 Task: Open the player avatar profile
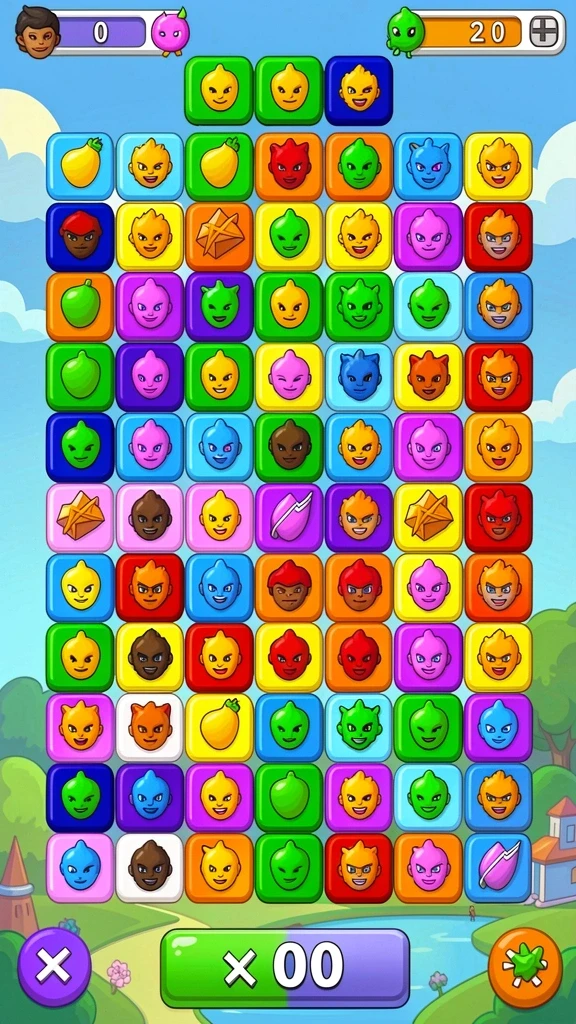pyautogui.click(x=37, y=31)
